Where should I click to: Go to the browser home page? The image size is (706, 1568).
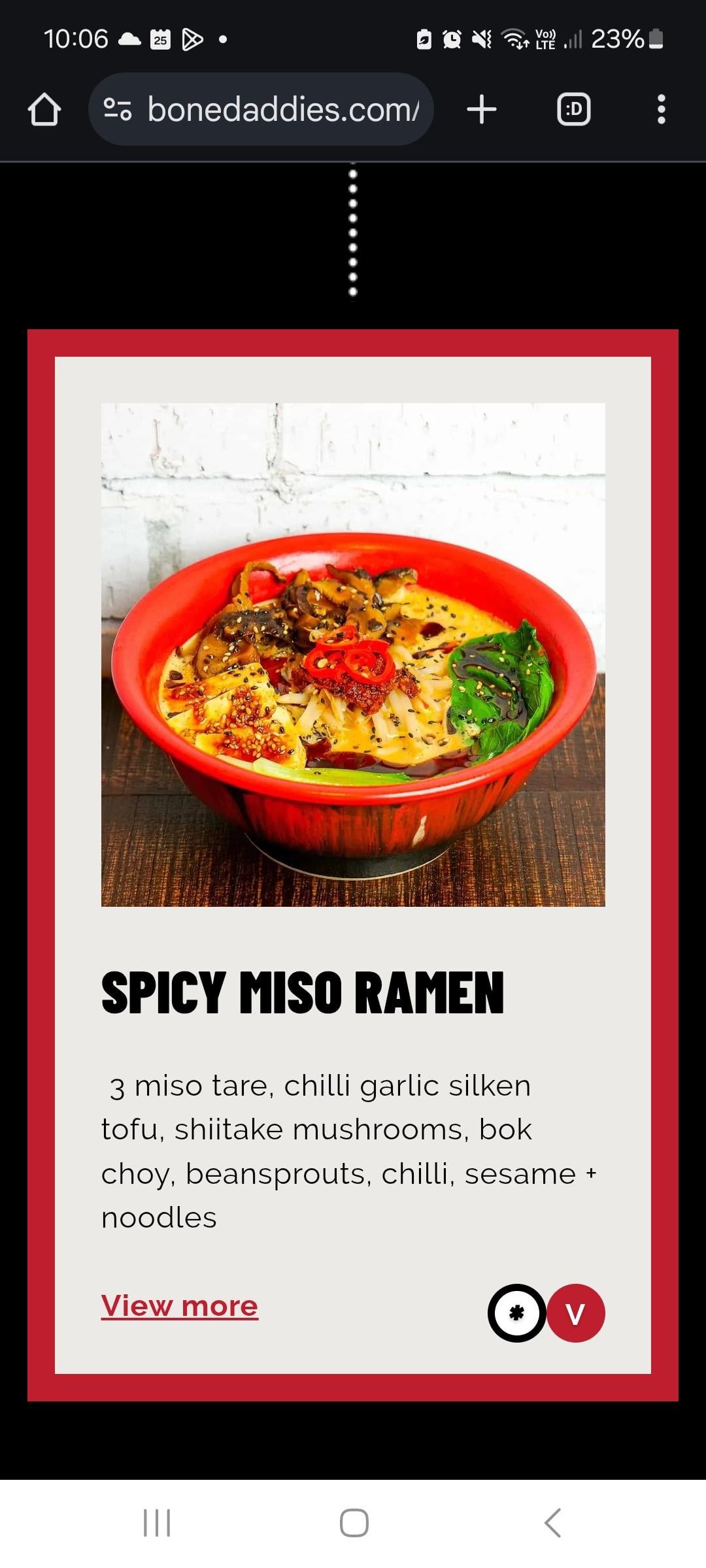pyautogui.click(x=44, y=109)
